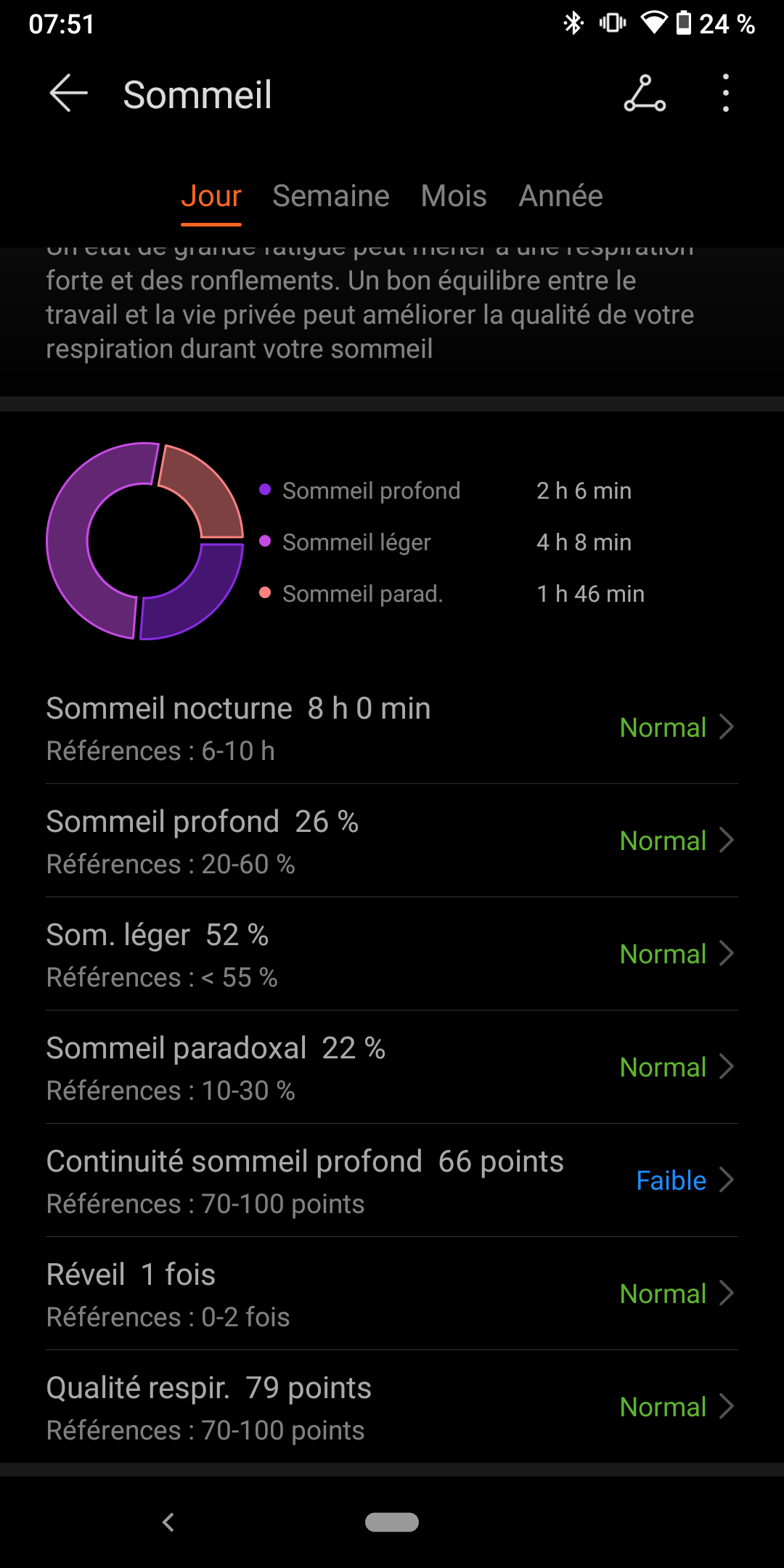Switch to the Mois tab
Viewport: 784px width, 1568px height.
click(454, 196)
